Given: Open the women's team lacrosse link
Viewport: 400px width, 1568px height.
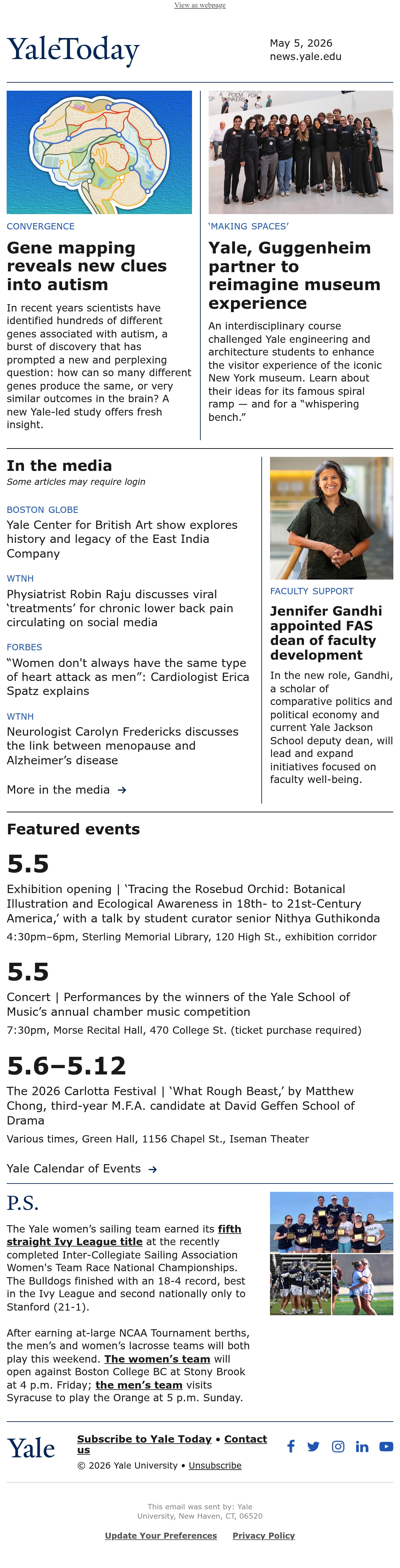Looking at the screenshot, I should pos(157,1359).
